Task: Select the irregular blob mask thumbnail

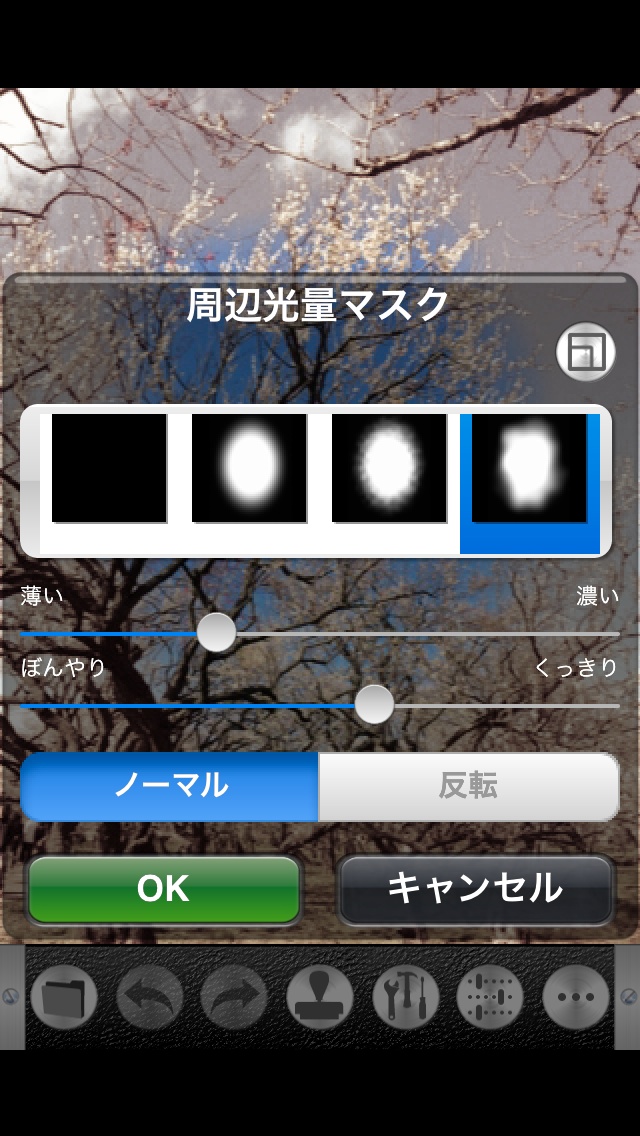Action: (x=529, y=468)
